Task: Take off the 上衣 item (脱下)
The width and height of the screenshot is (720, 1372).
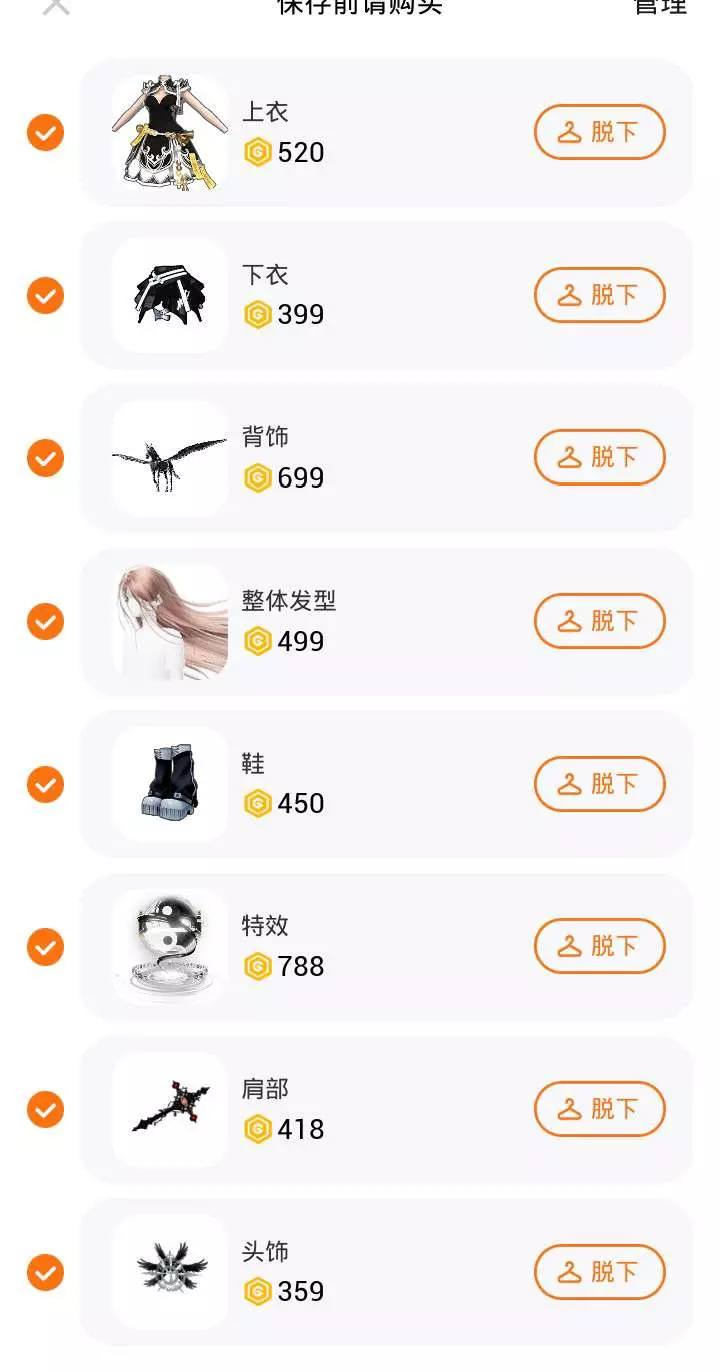Action: click(599, 132)
